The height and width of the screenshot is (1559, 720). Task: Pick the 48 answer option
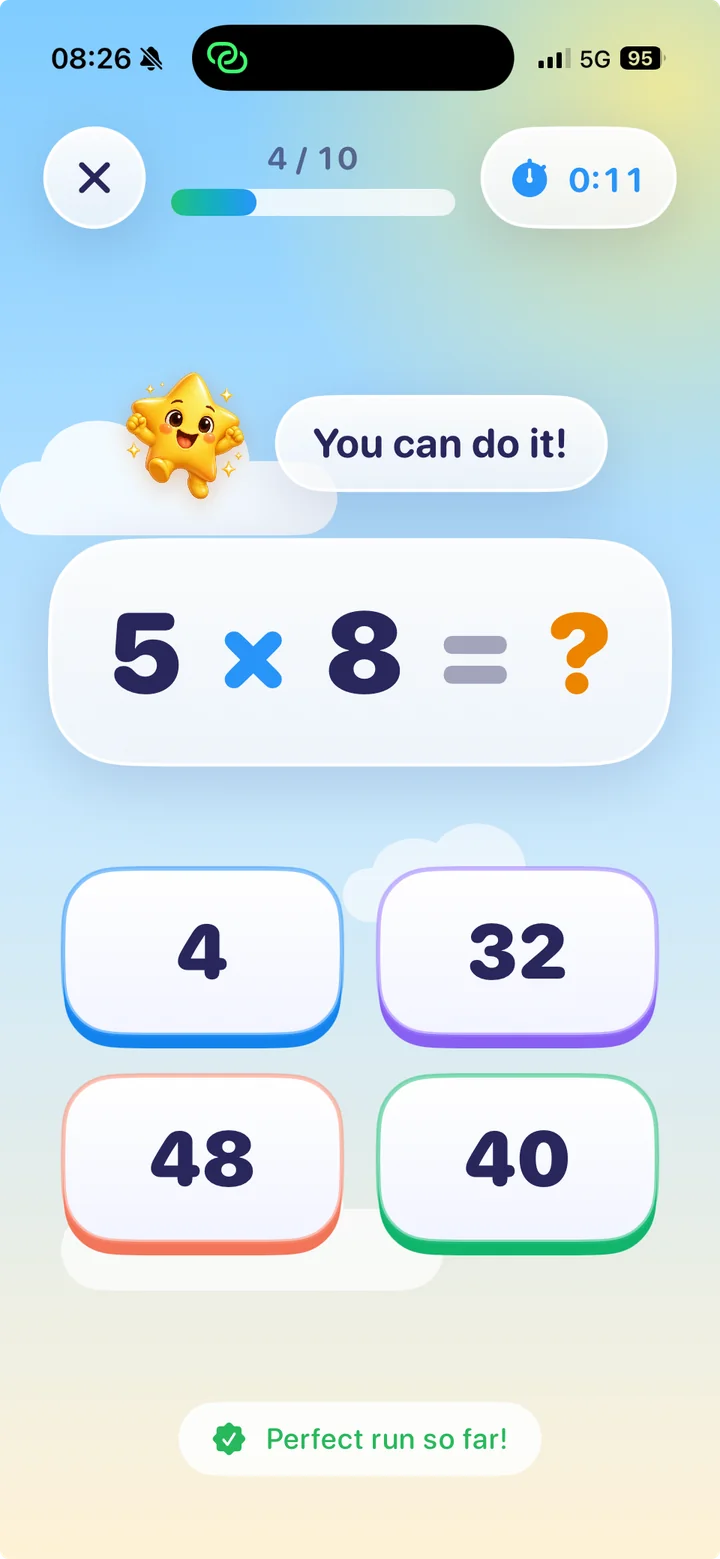tap(203, 1163)
